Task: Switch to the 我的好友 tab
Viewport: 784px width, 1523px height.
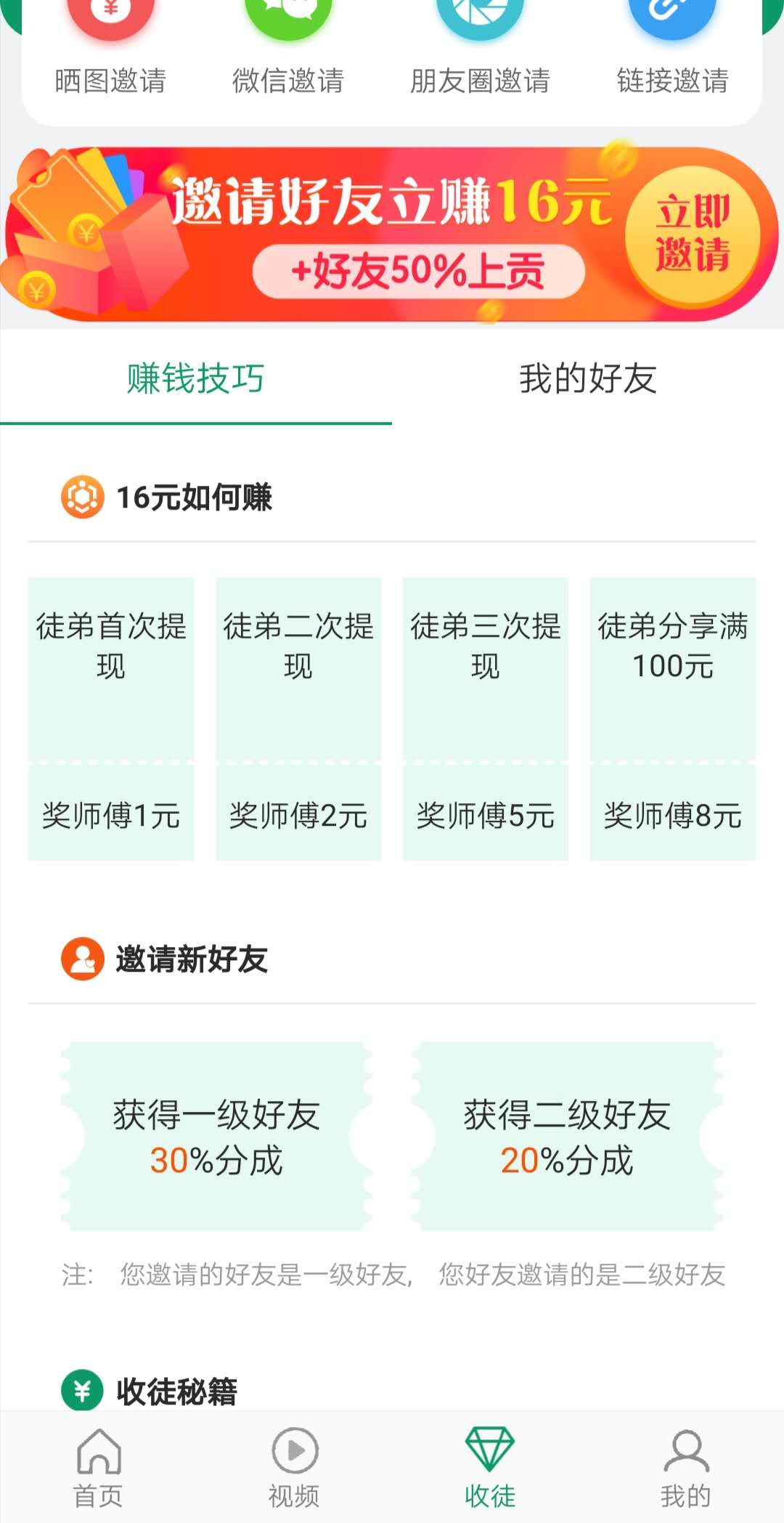Action: [588, 378]
